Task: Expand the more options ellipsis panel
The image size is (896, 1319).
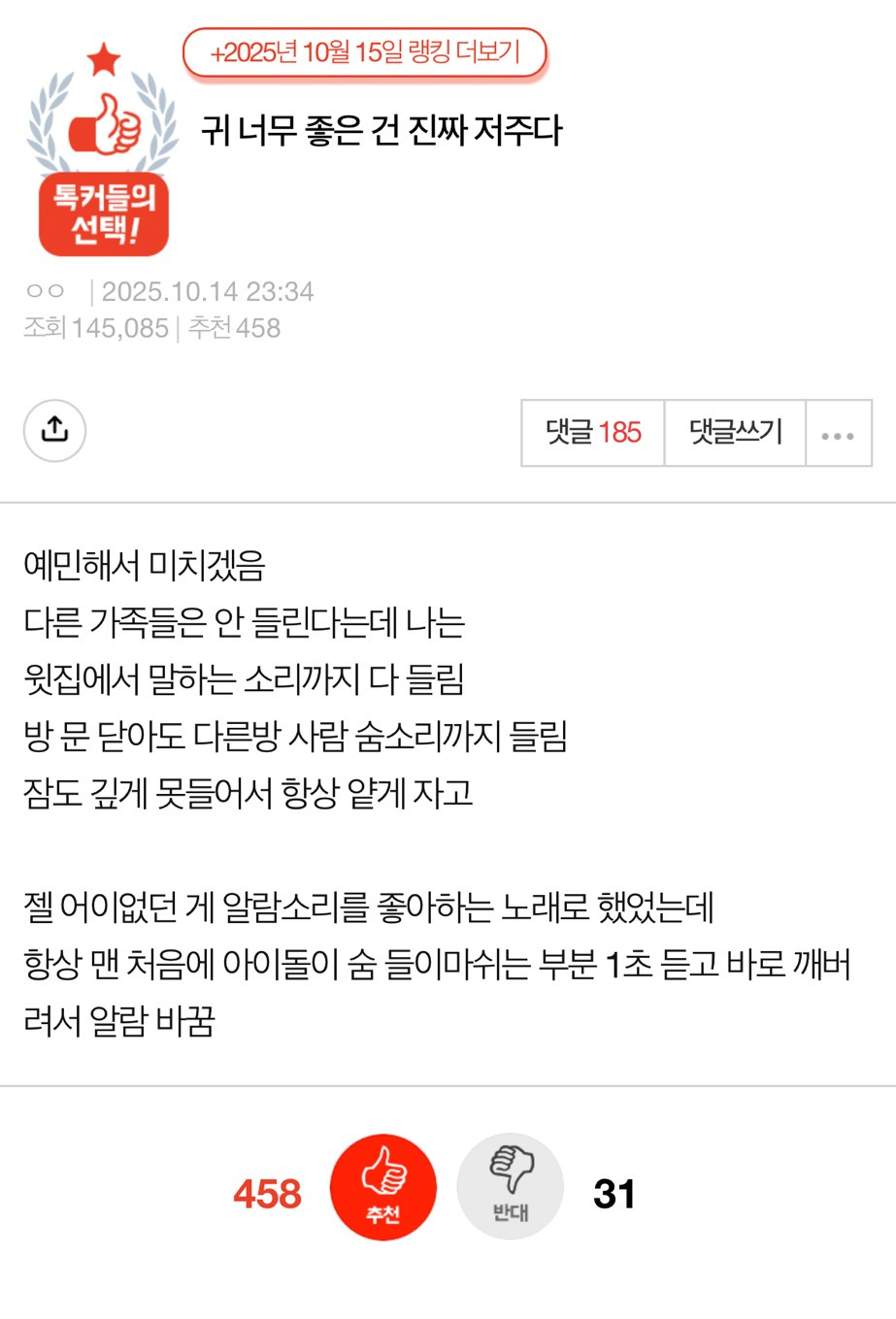Action: pyautogui.click(x=838, y=433)
